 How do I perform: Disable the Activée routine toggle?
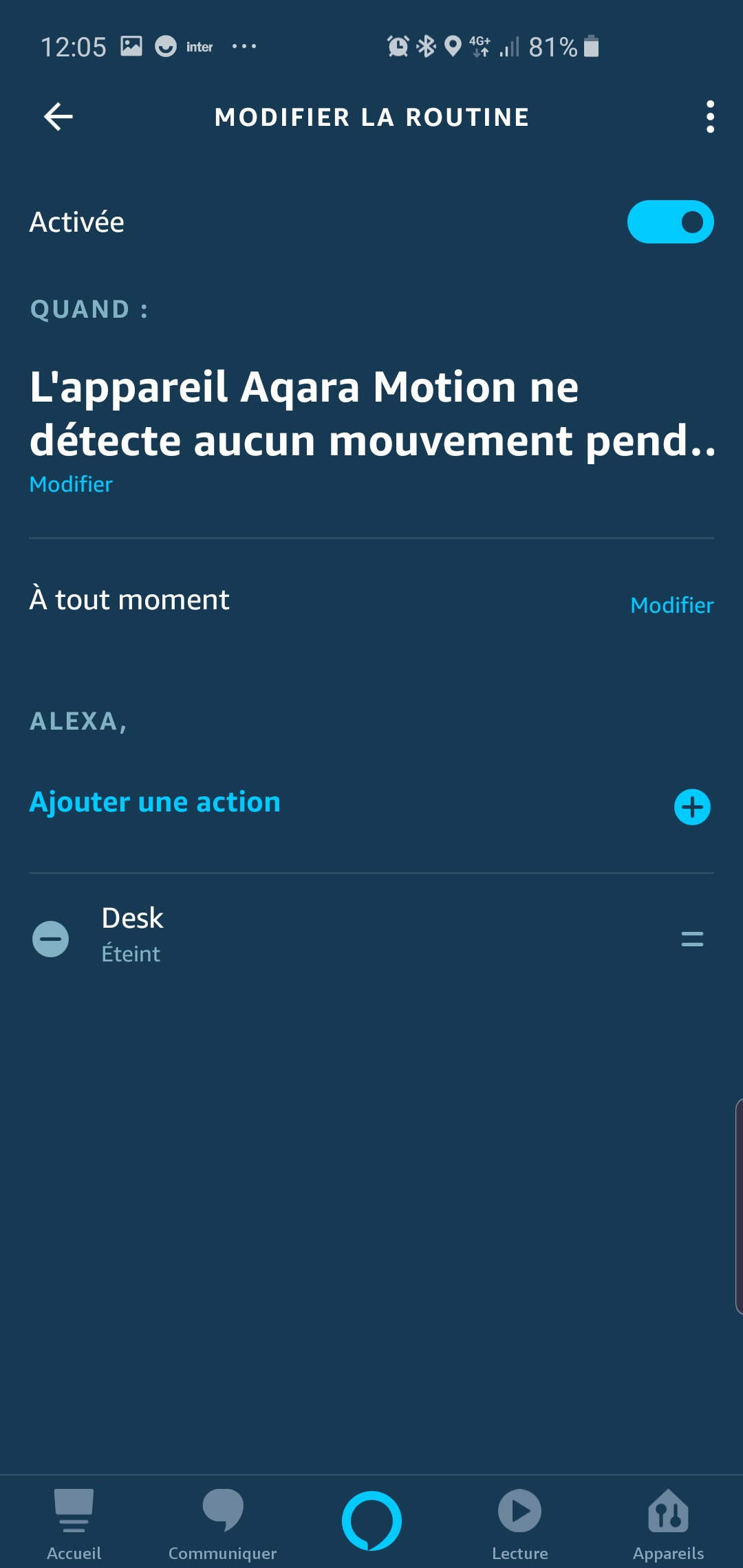(670, 222)
